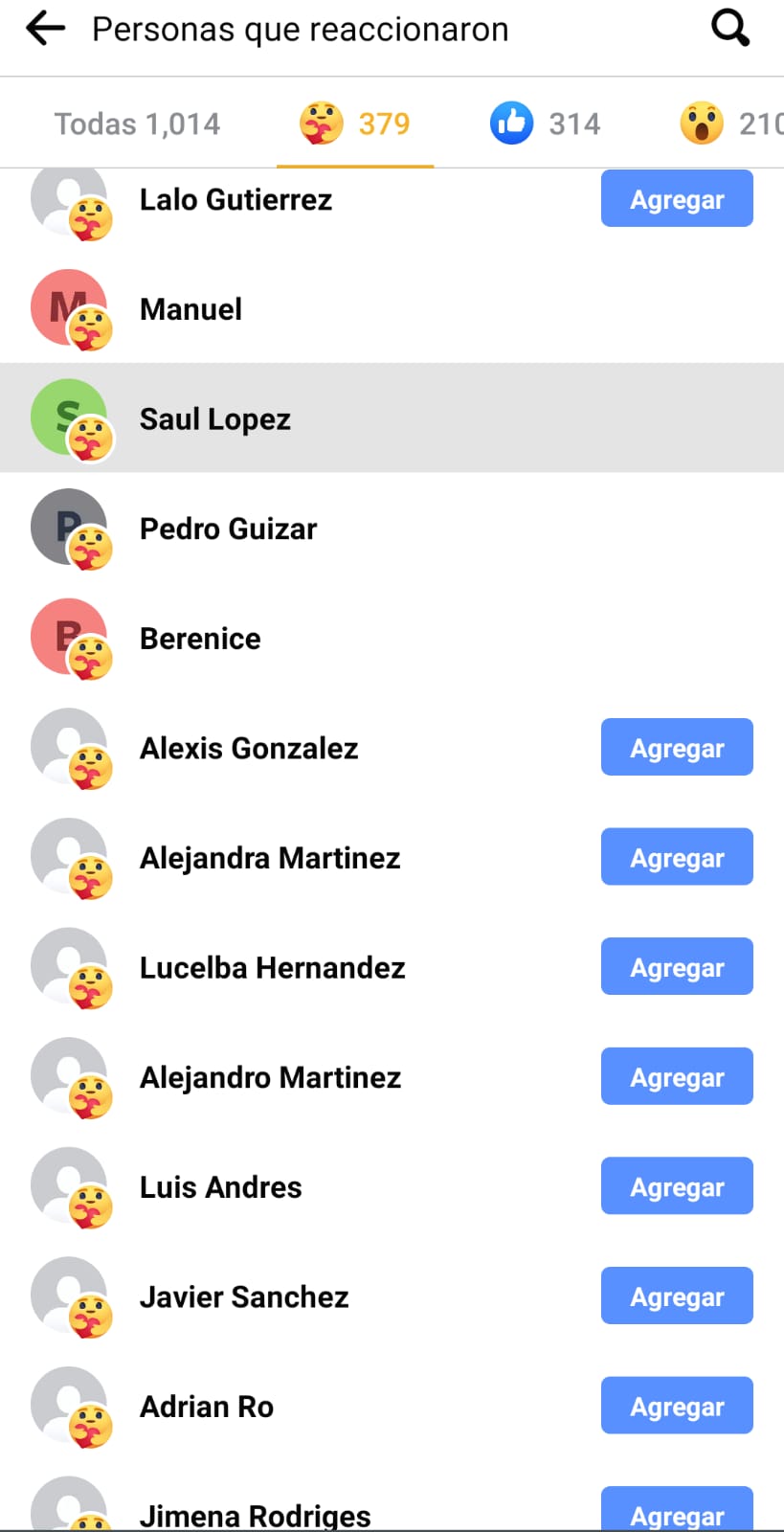Screen dimensions: 784x1532
Task: Tap Agregar next to Alexis Gonzalez
Action: 677,747
